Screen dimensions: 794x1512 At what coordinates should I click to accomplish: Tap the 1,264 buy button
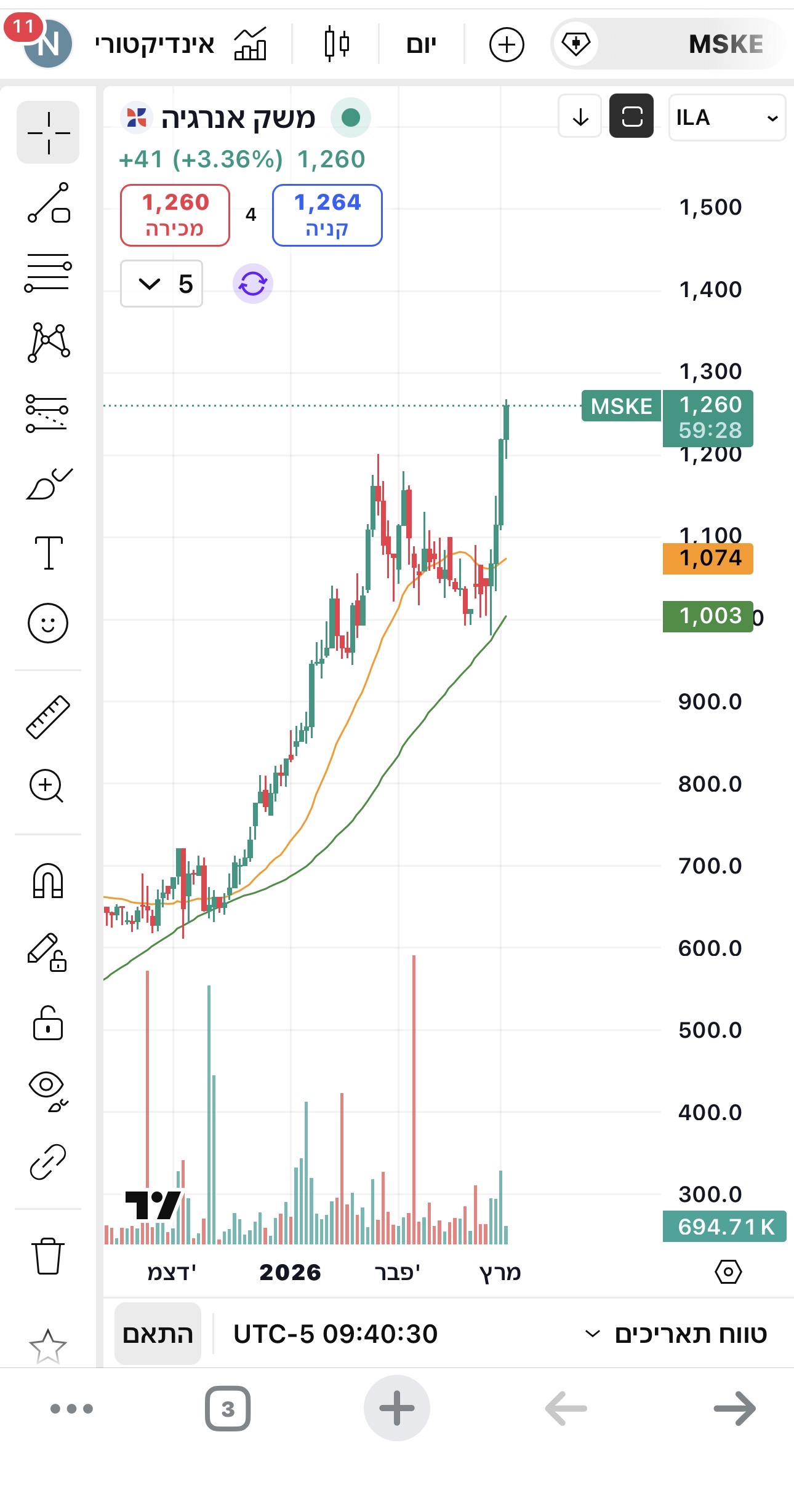click(x=327, y=215)
